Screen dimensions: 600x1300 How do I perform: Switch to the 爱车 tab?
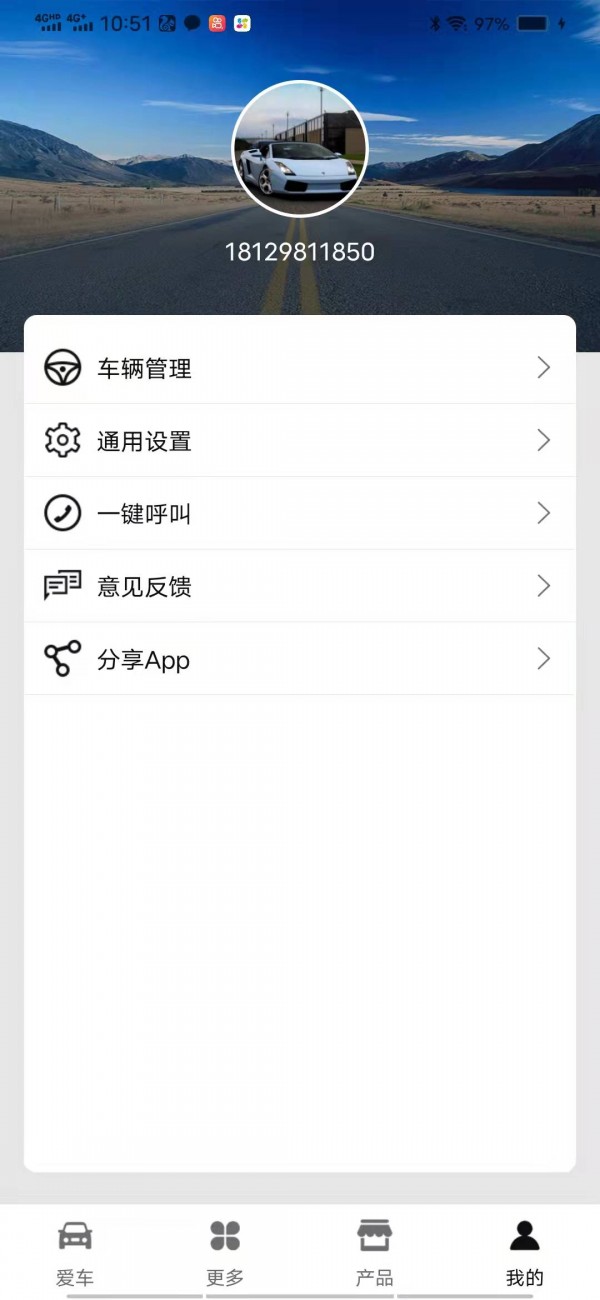75,1251
